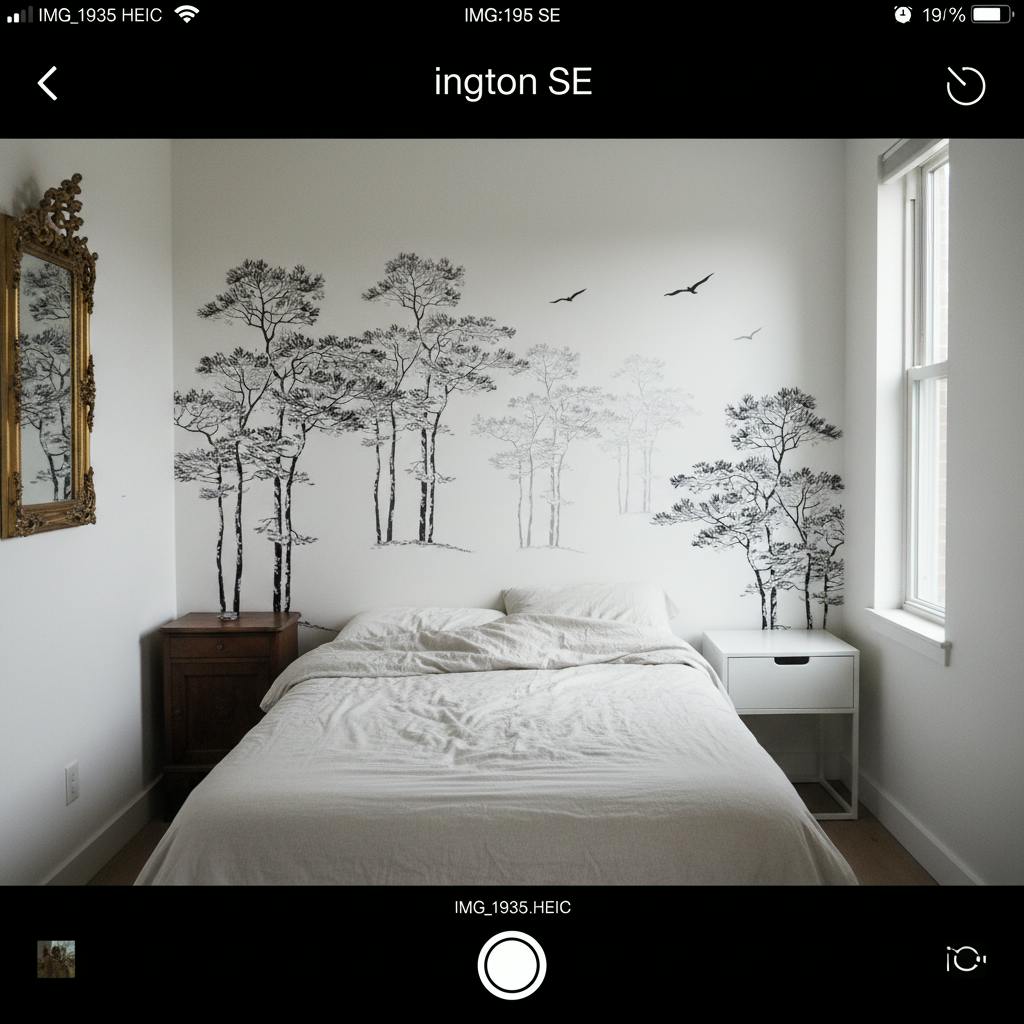Open the last photo thumbnail

pyautogui.click(x=56, y=959)
